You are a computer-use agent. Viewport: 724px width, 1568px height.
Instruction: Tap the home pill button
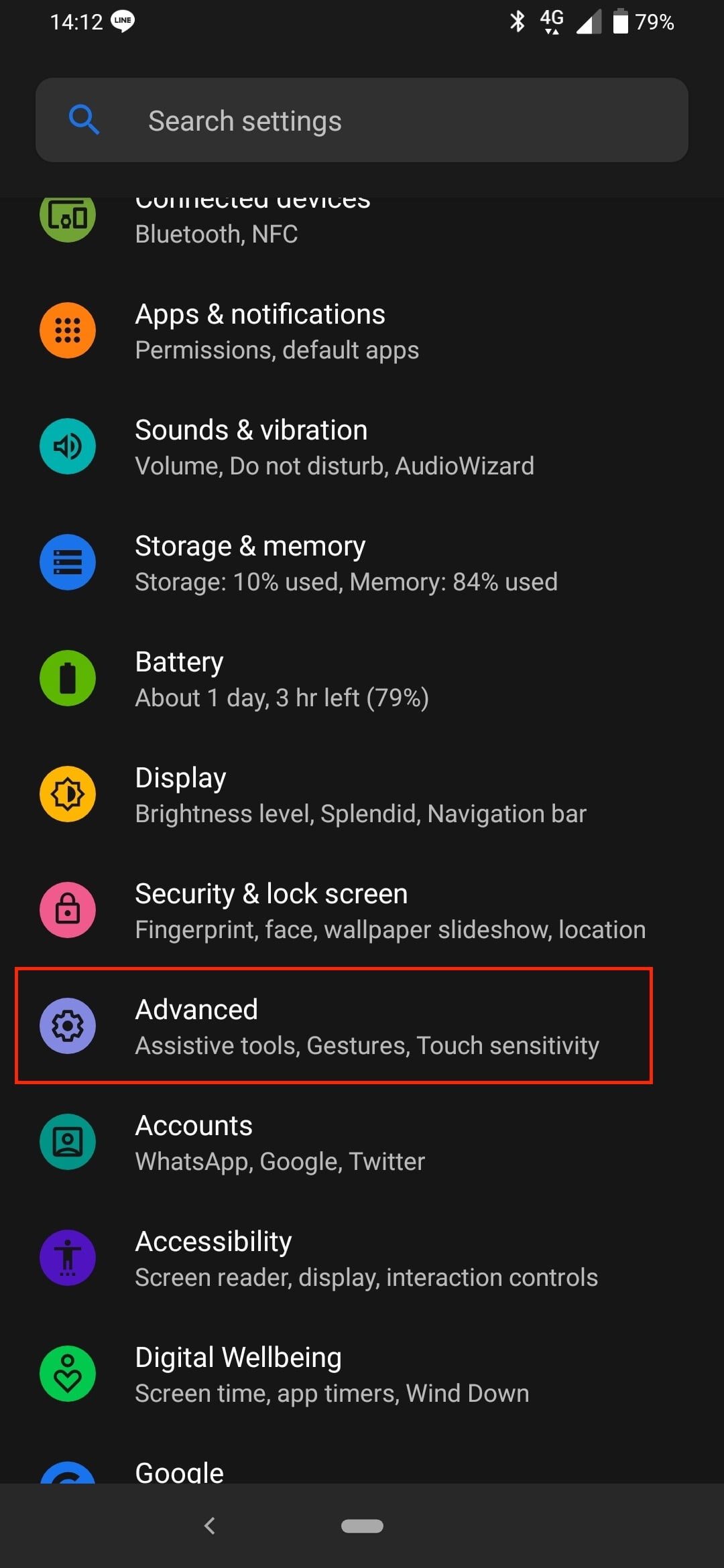(362, 1526)
